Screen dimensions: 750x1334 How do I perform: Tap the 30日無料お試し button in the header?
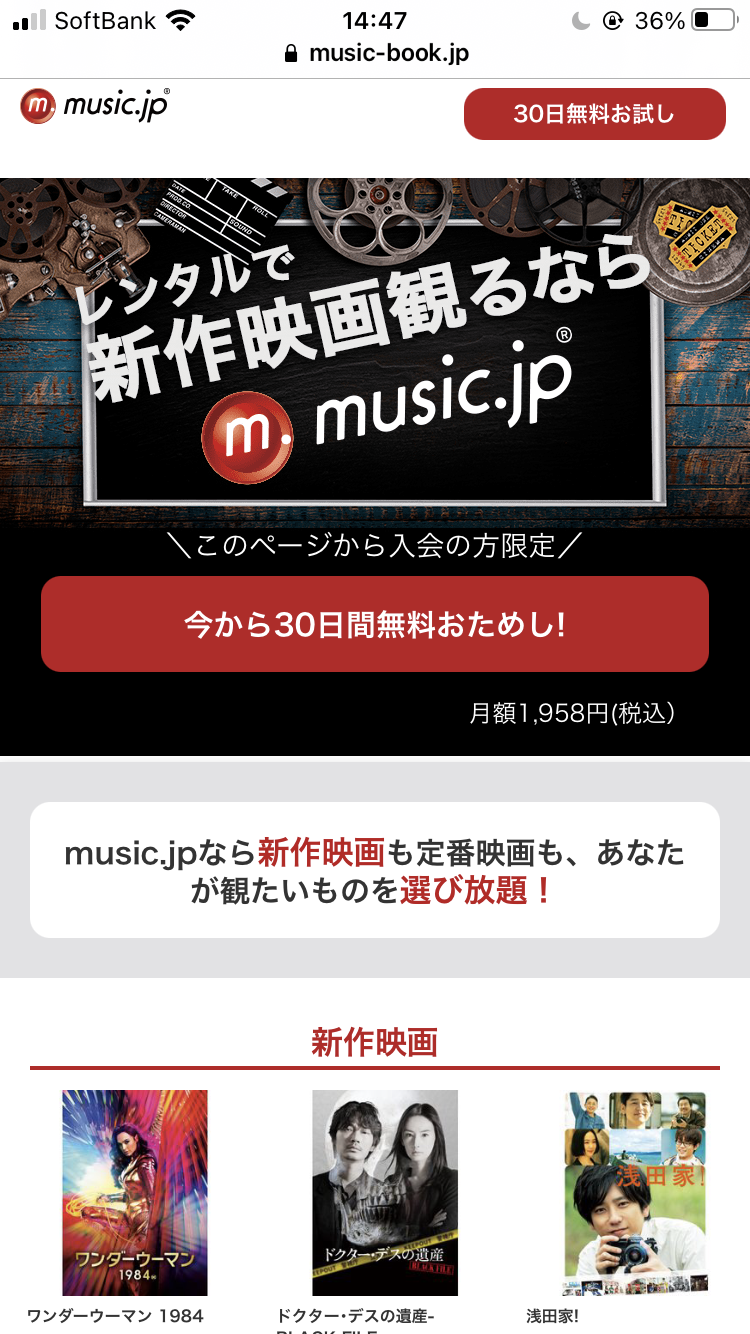(594, 113)
